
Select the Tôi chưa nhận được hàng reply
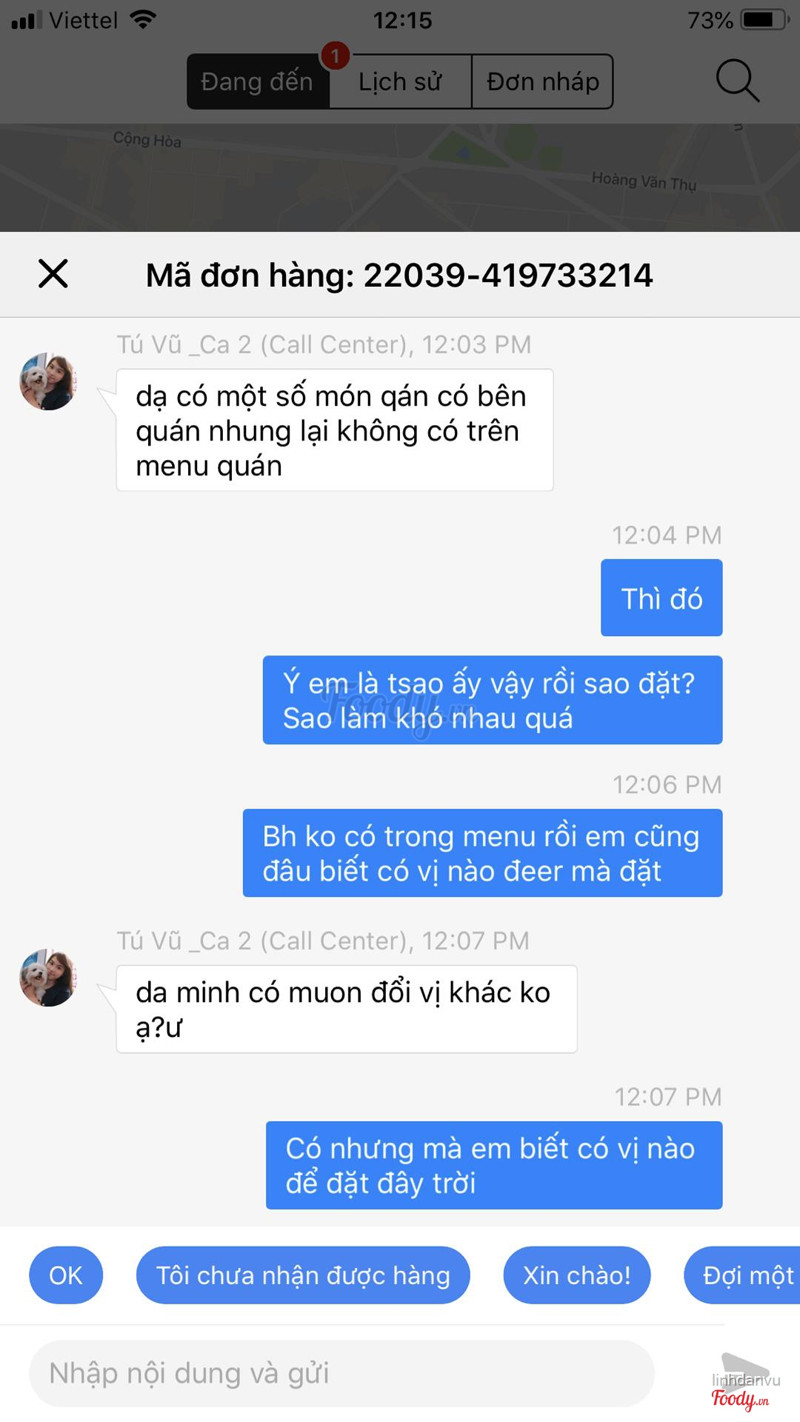(x=303, y=1275)
